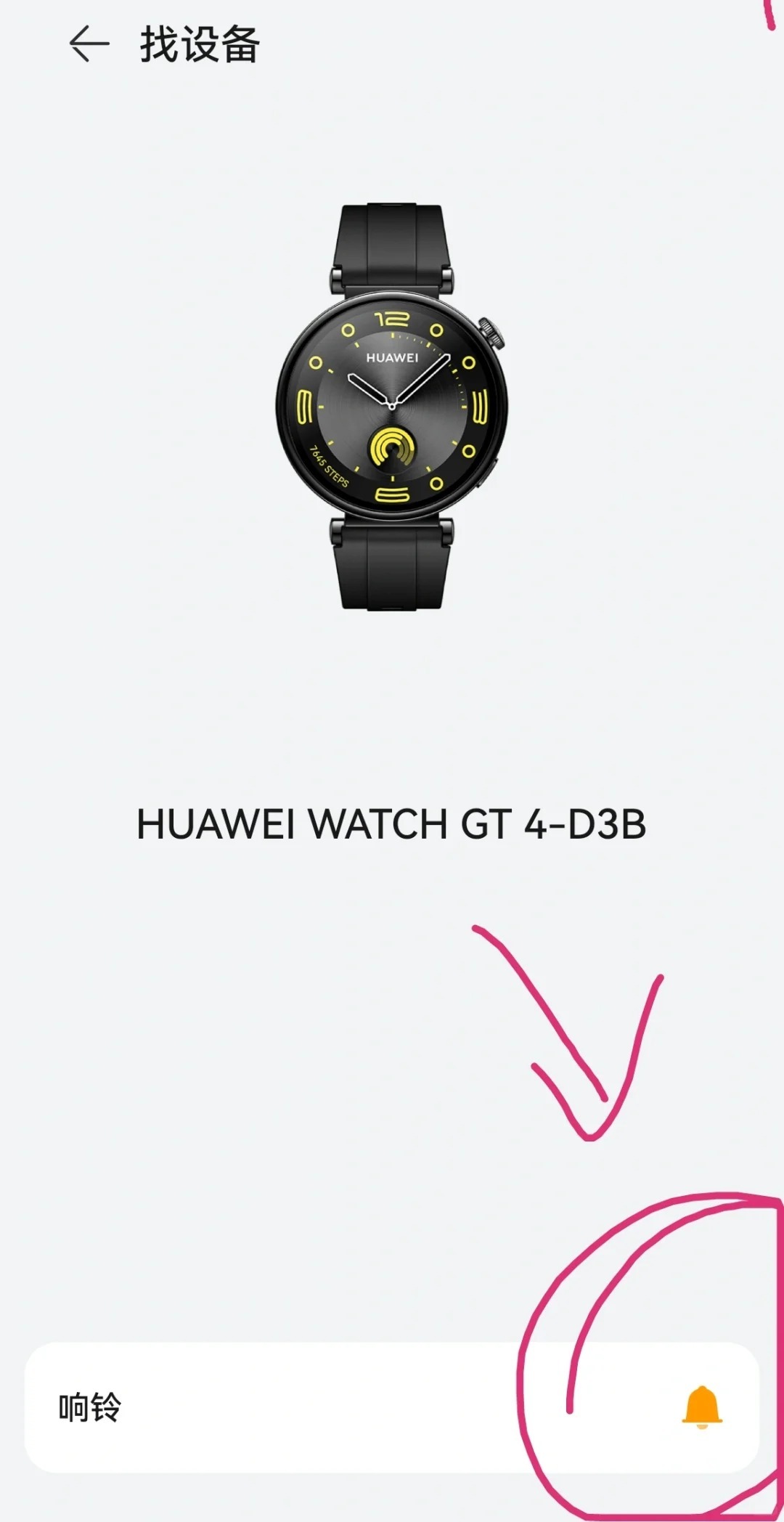Go back from 找设备 screen
Screen dimensions: 784x1522
point(89,44)
